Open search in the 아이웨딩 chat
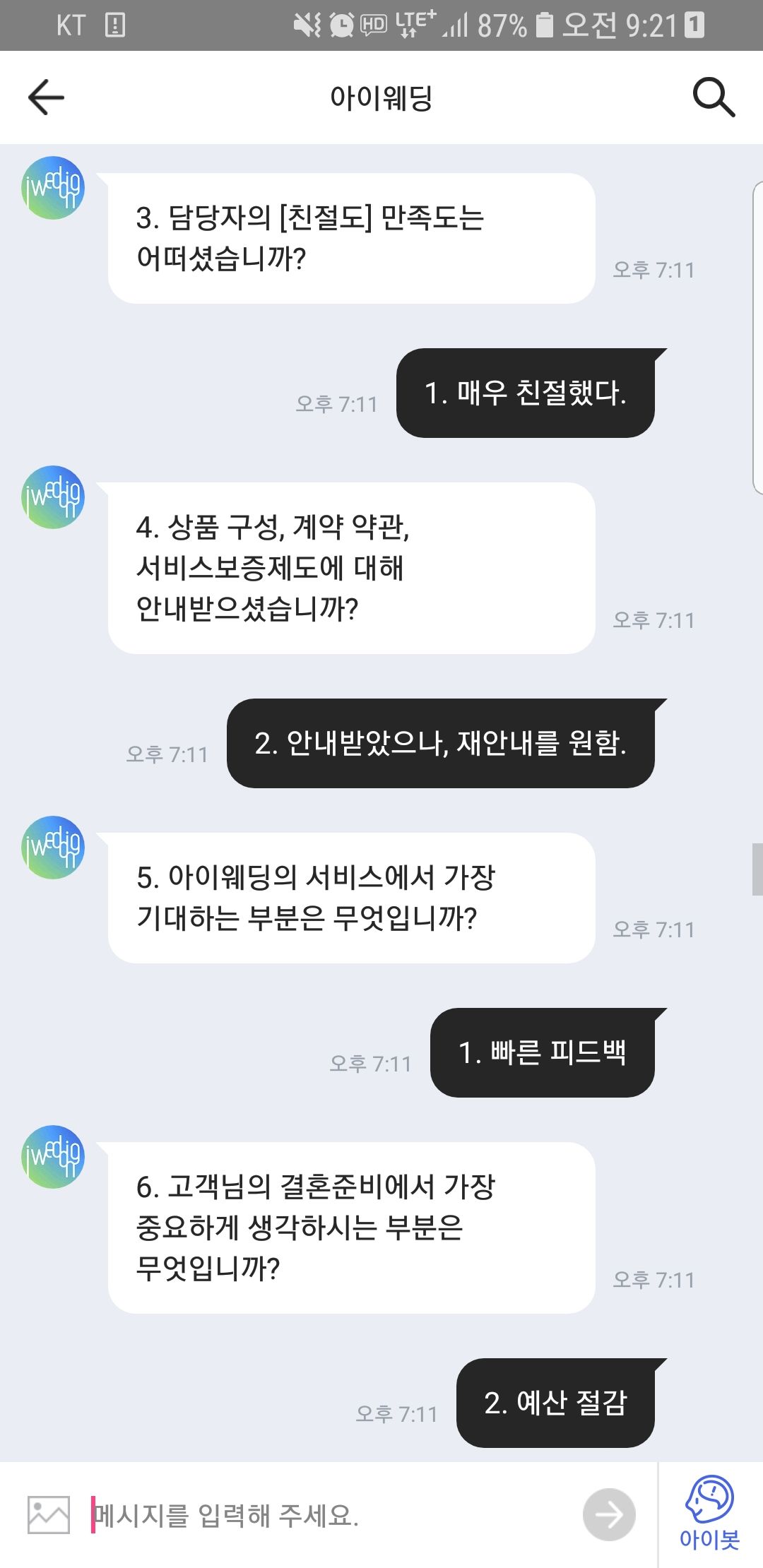 pyautogui.click(x=714, y=97)
